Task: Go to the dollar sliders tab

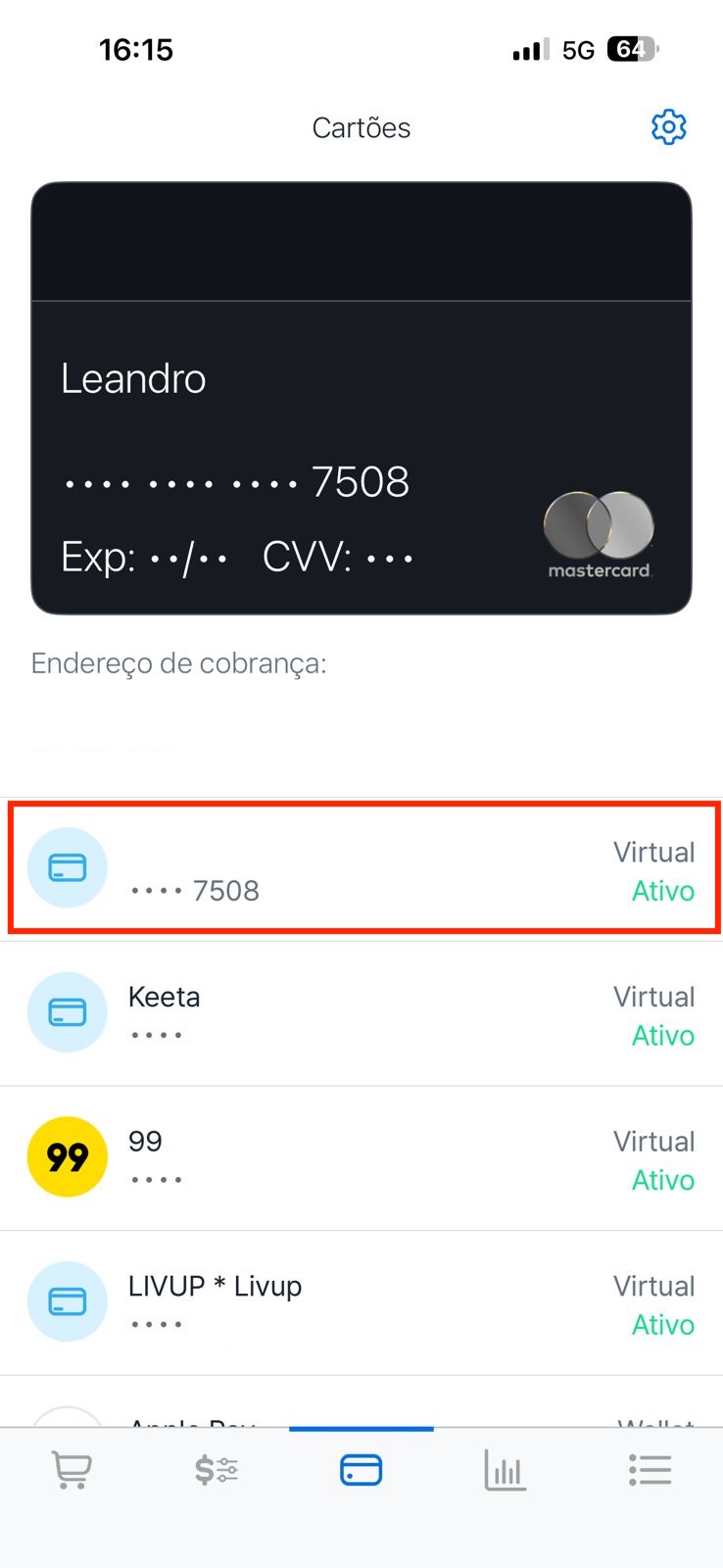Action: click(x=217, y=1470)
